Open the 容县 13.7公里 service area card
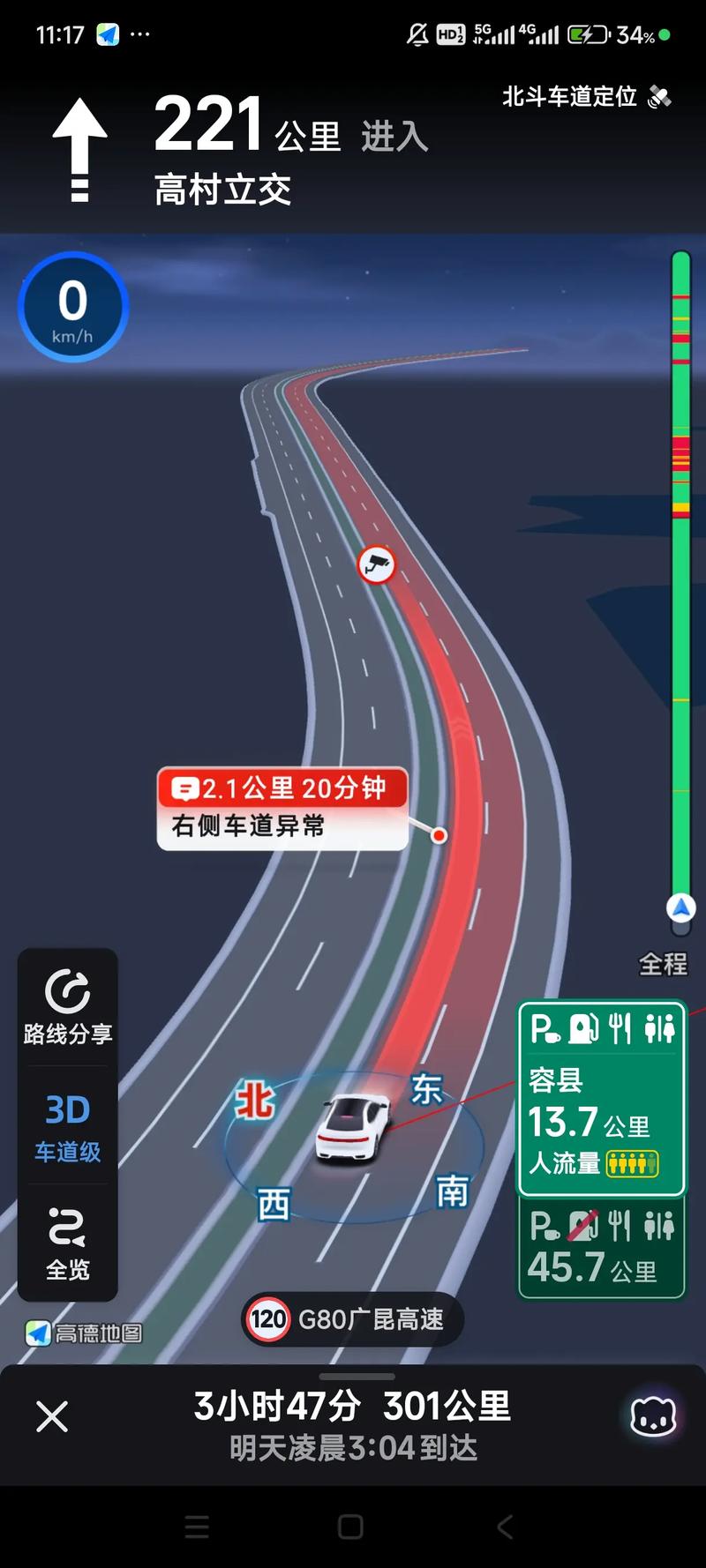 click(x=600, y=1098)
